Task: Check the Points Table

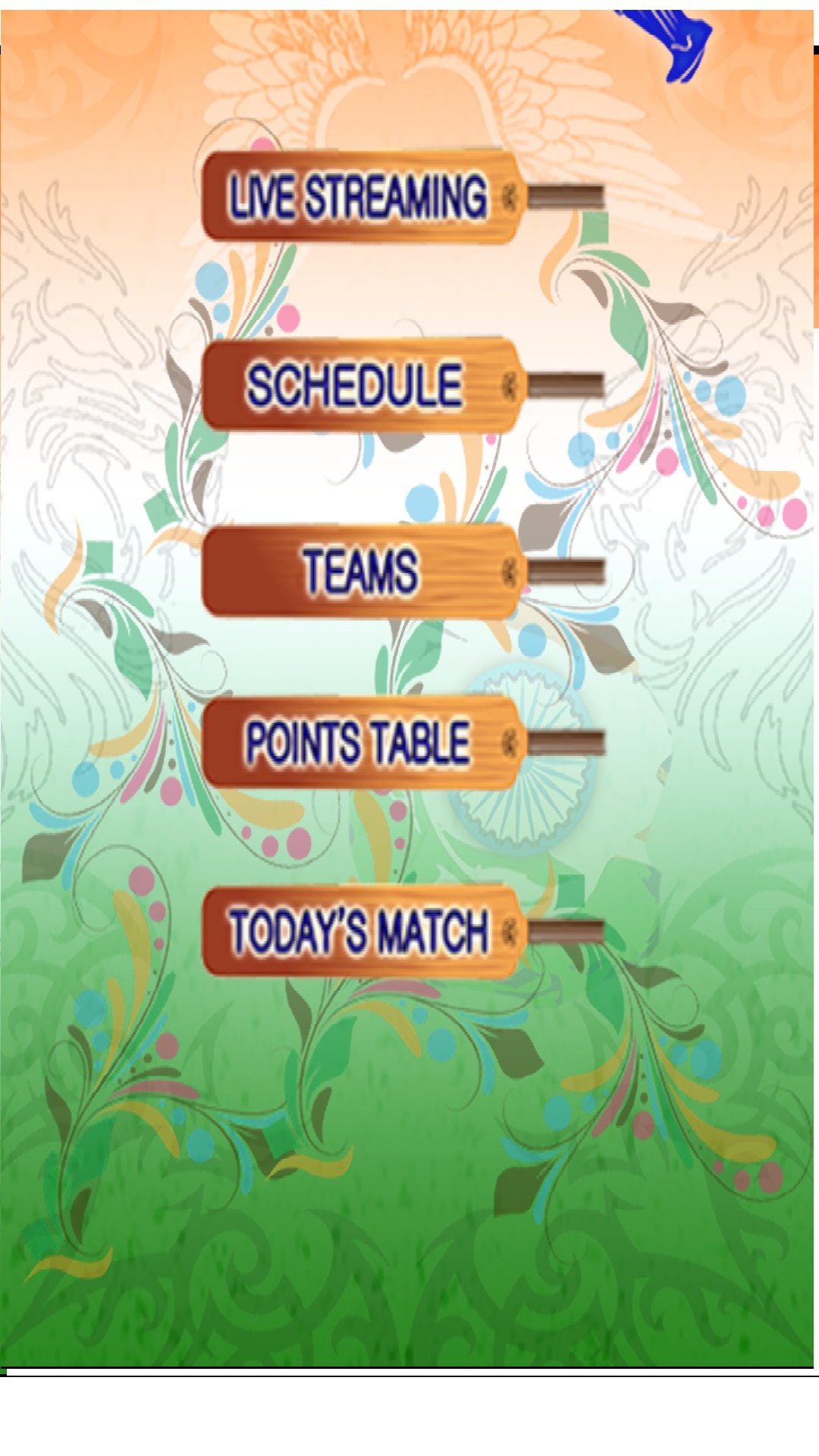Action: click(x=403, y=742)
